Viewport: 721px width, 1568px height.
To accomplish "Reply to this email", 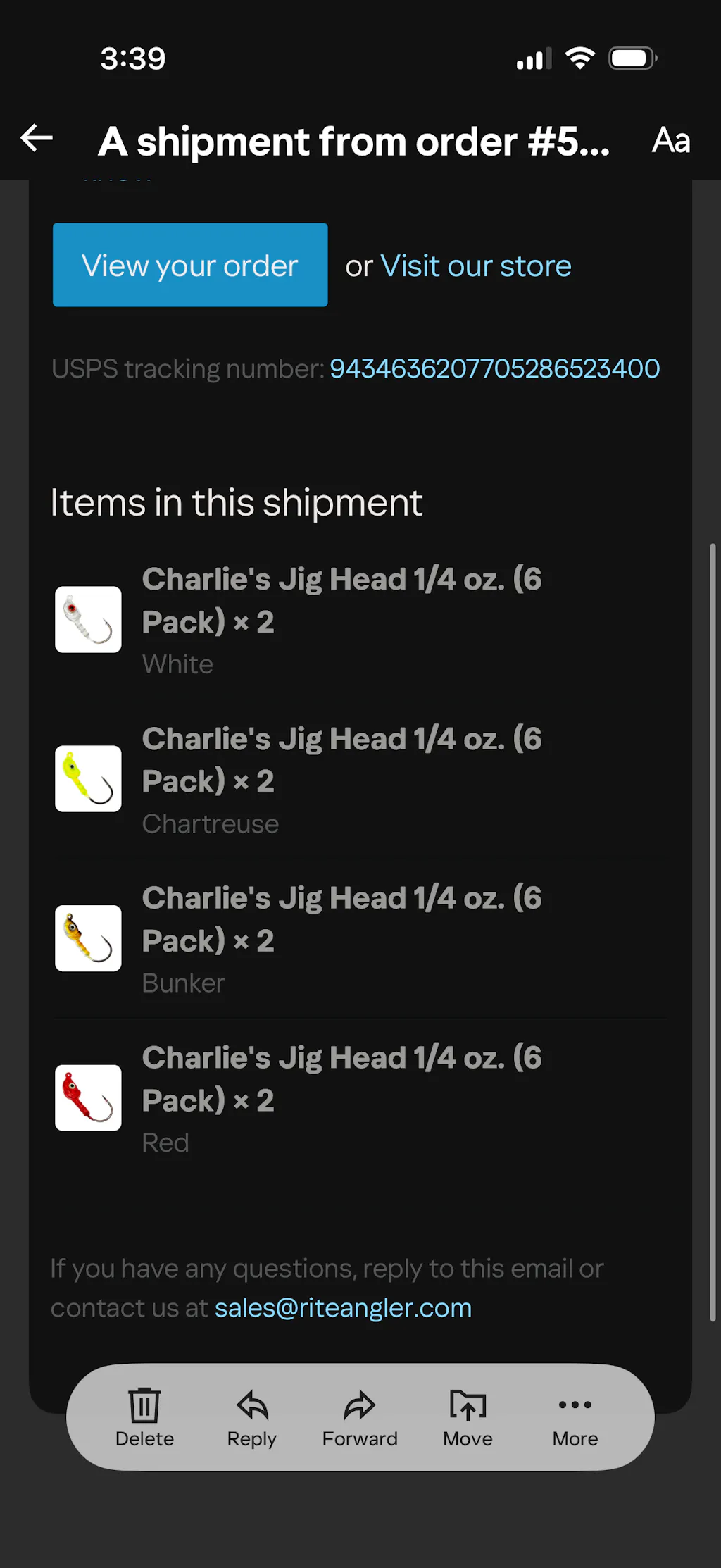I will pos(252,1417).
